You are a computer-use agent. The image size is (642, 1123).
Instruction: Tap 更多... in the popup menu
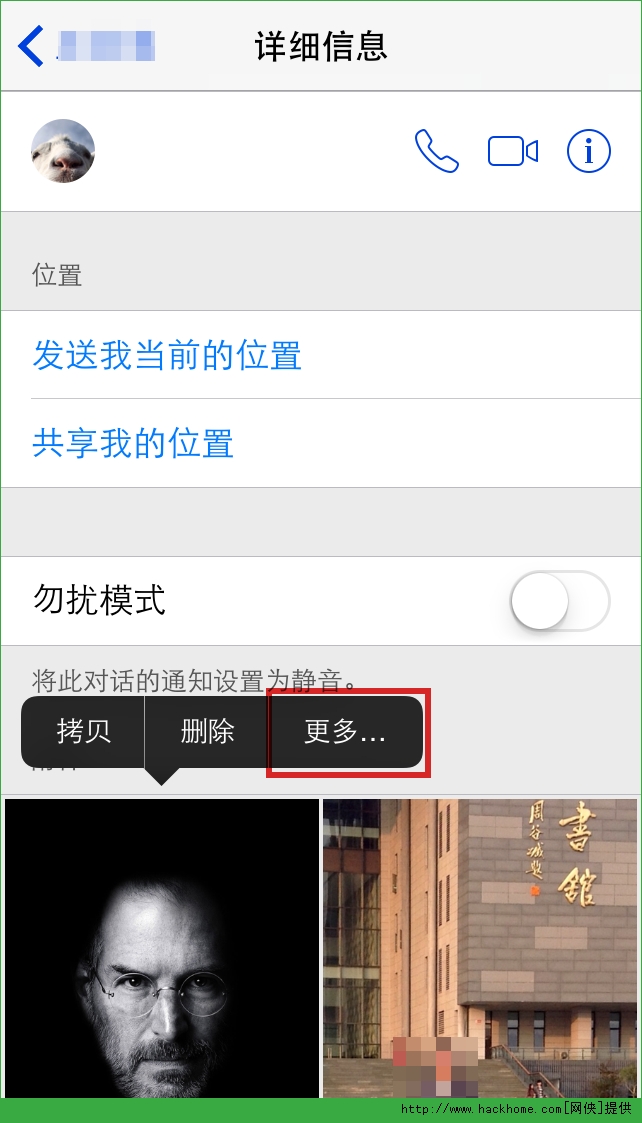click(345, 732)
